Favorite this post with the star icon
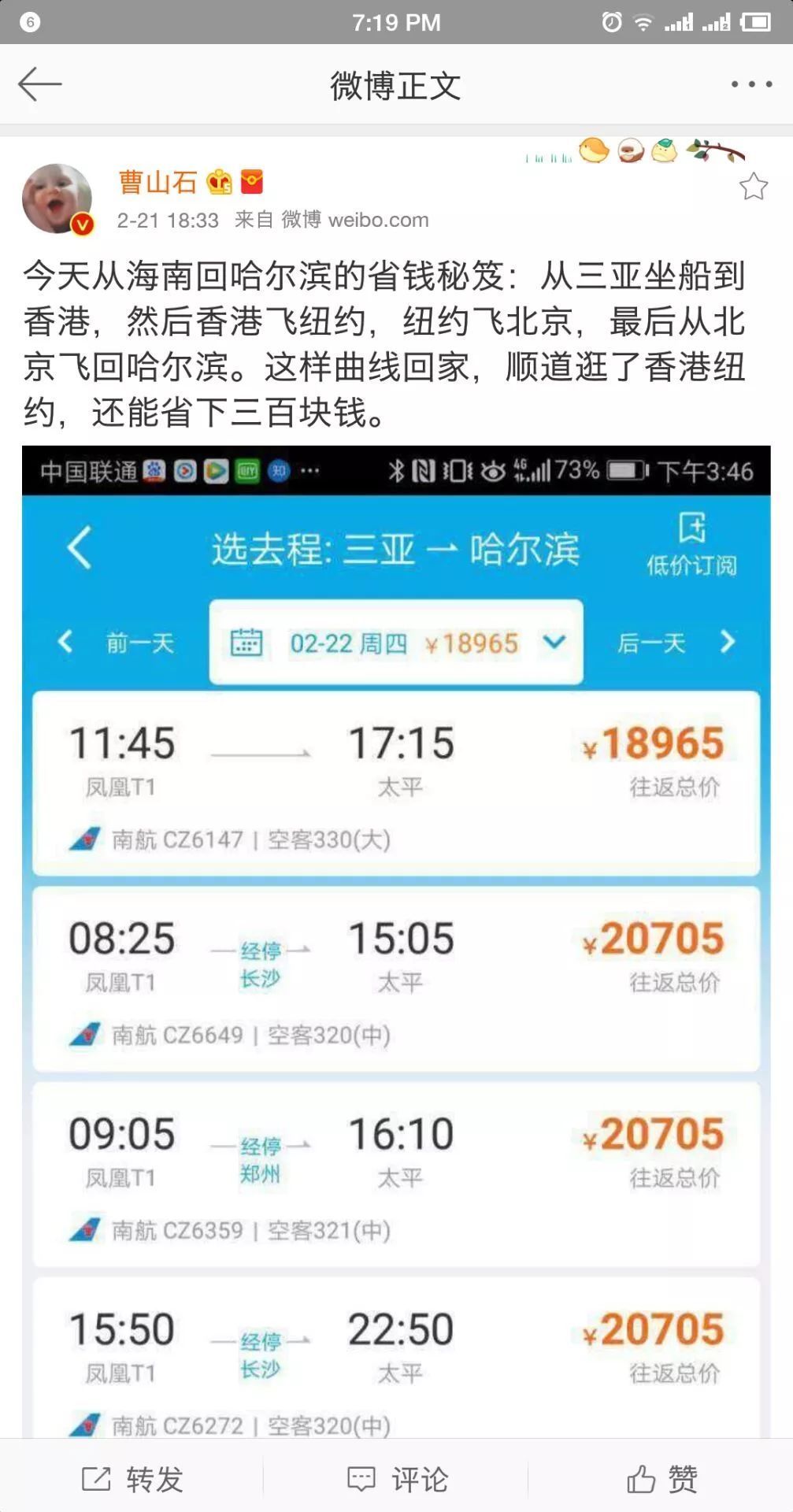This screenshot has height=1512, width=793. click(x=753, y=187)
